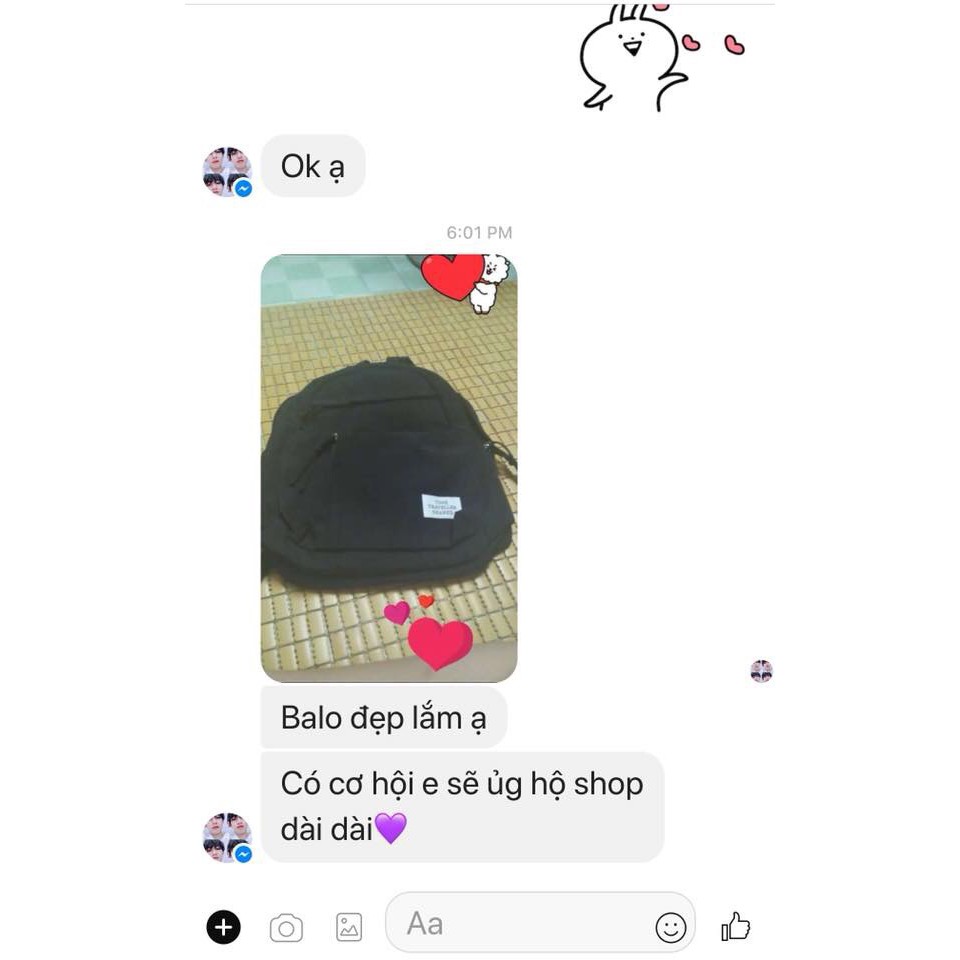Open sender's avatar beside "Ok ạ" message
Viewport: 960px width, 960px height.
(x=227, y=171)
